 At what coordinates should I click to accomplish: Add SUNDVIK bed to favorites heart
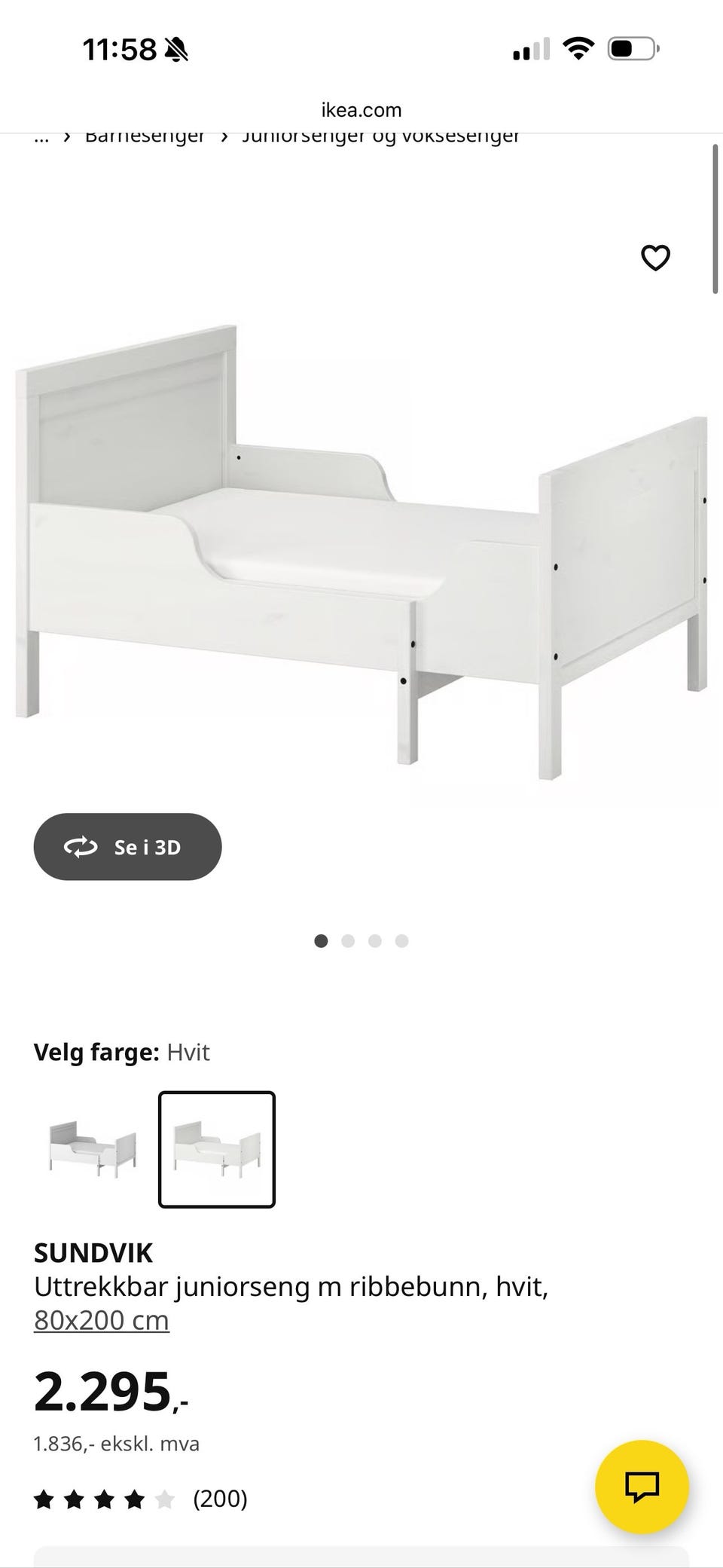[654, 258]
